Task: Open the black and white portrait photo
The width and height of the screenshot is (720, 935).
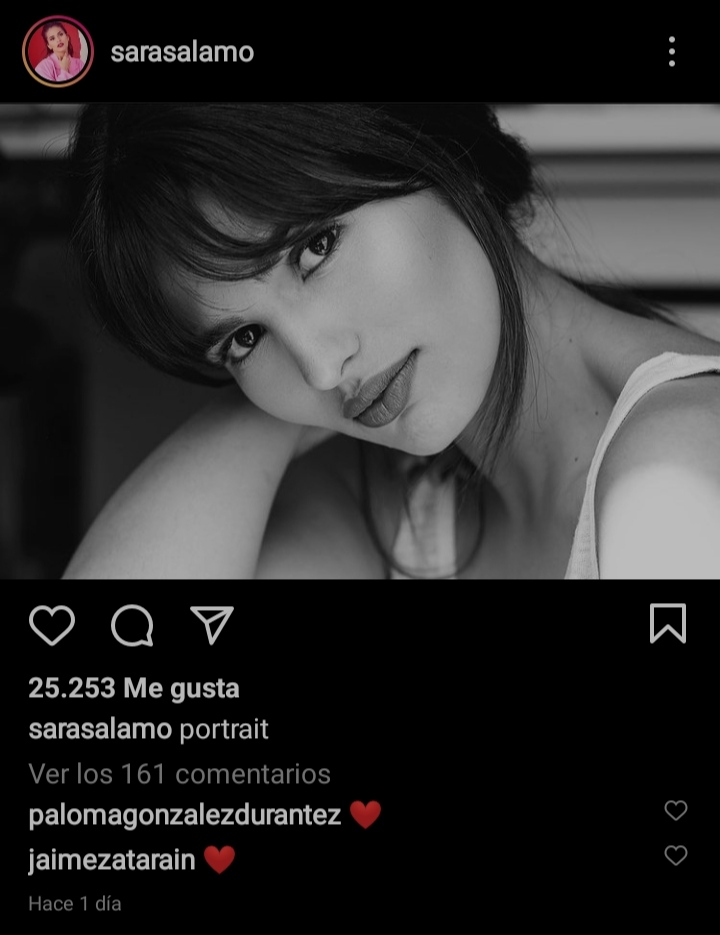Action: pos(360,340)
